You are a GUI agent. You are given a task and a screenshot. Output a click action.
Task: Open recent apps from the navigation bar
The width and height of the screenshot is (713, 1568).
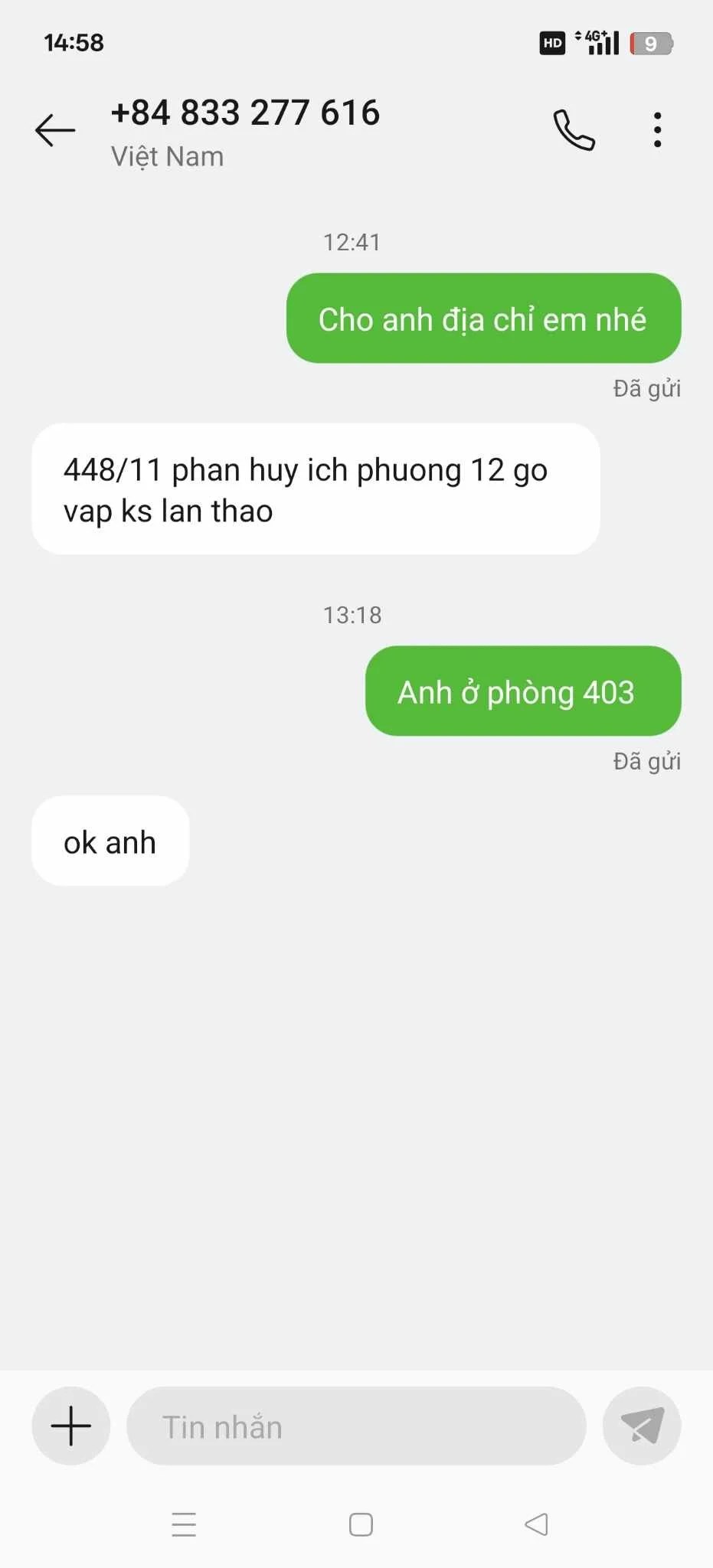pyautogui.click(x=184, y=1524)
